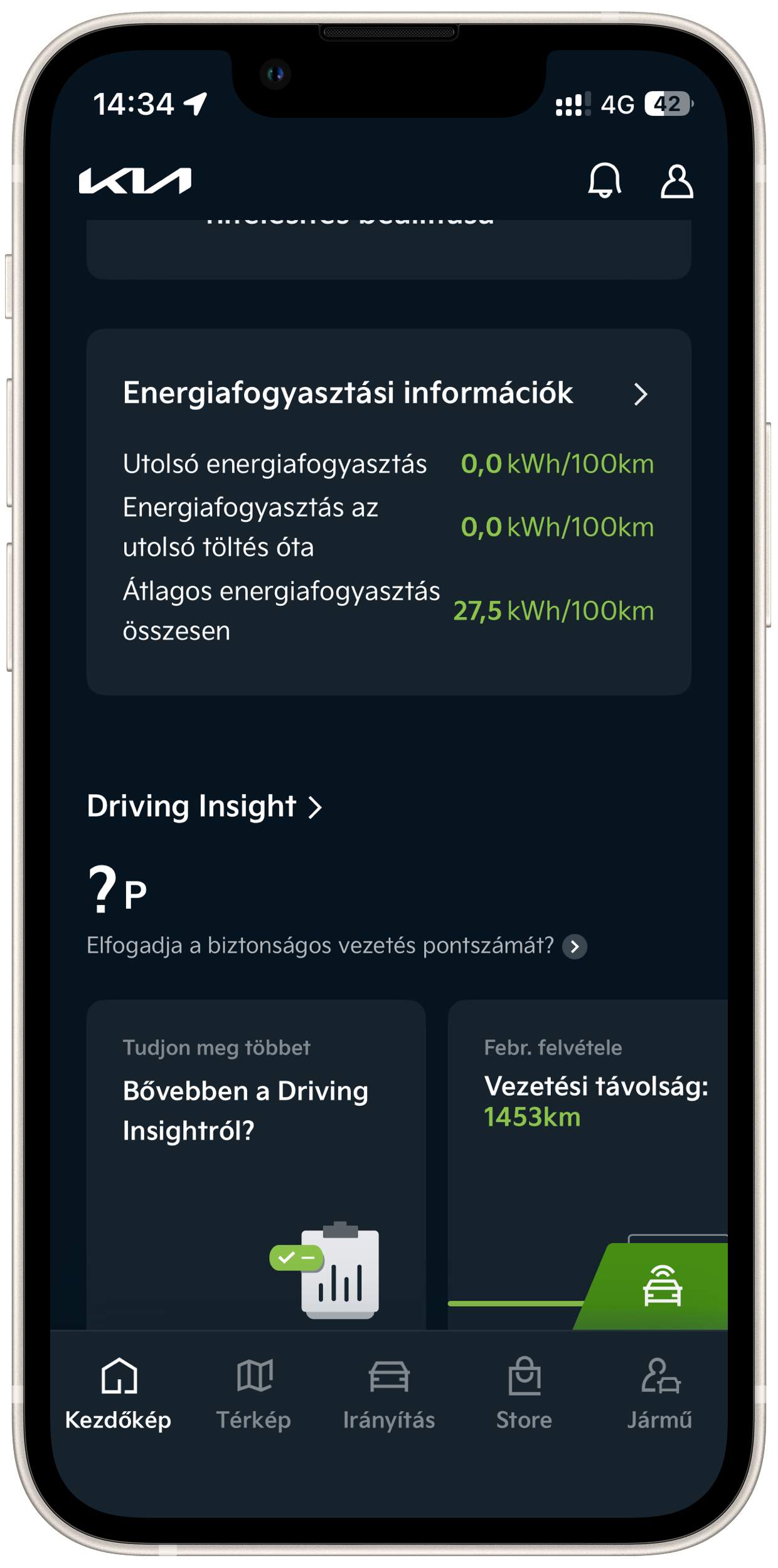Open the user profile icon
This screenshot has height=1568, width=778.
[x=676, y=182]
